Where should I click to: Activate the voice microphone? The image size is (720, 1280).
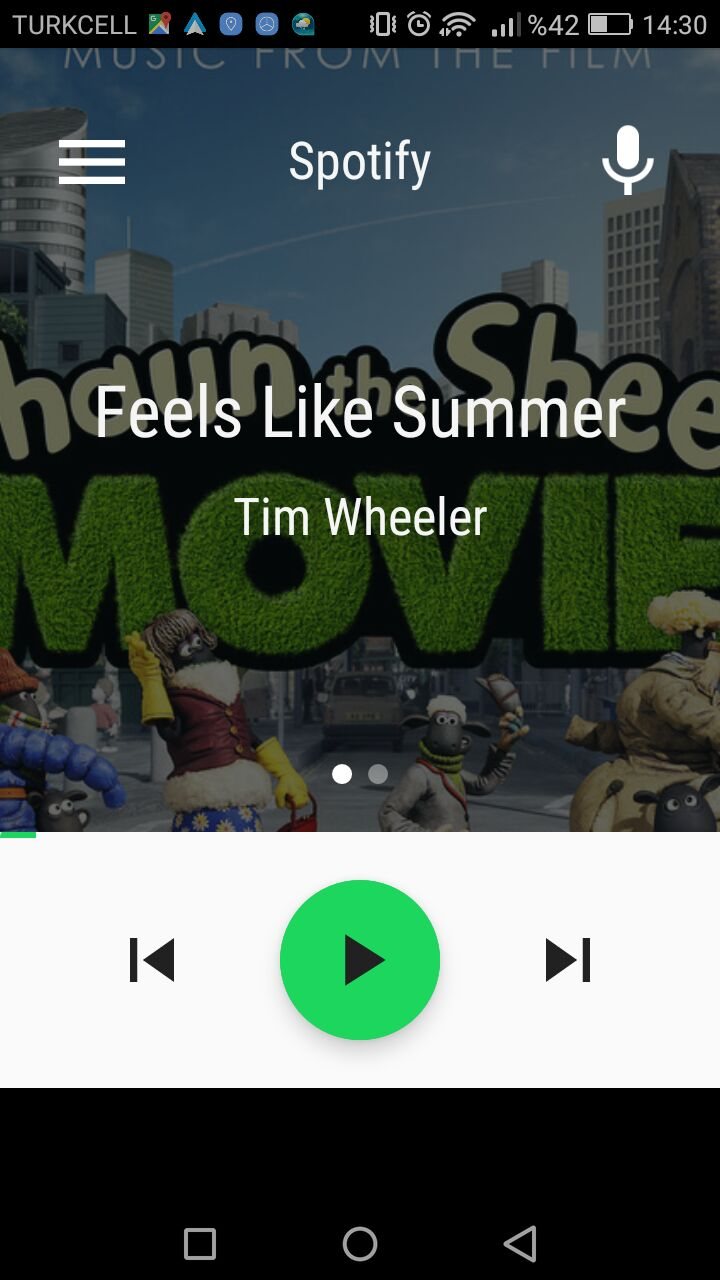click(628, 160)
